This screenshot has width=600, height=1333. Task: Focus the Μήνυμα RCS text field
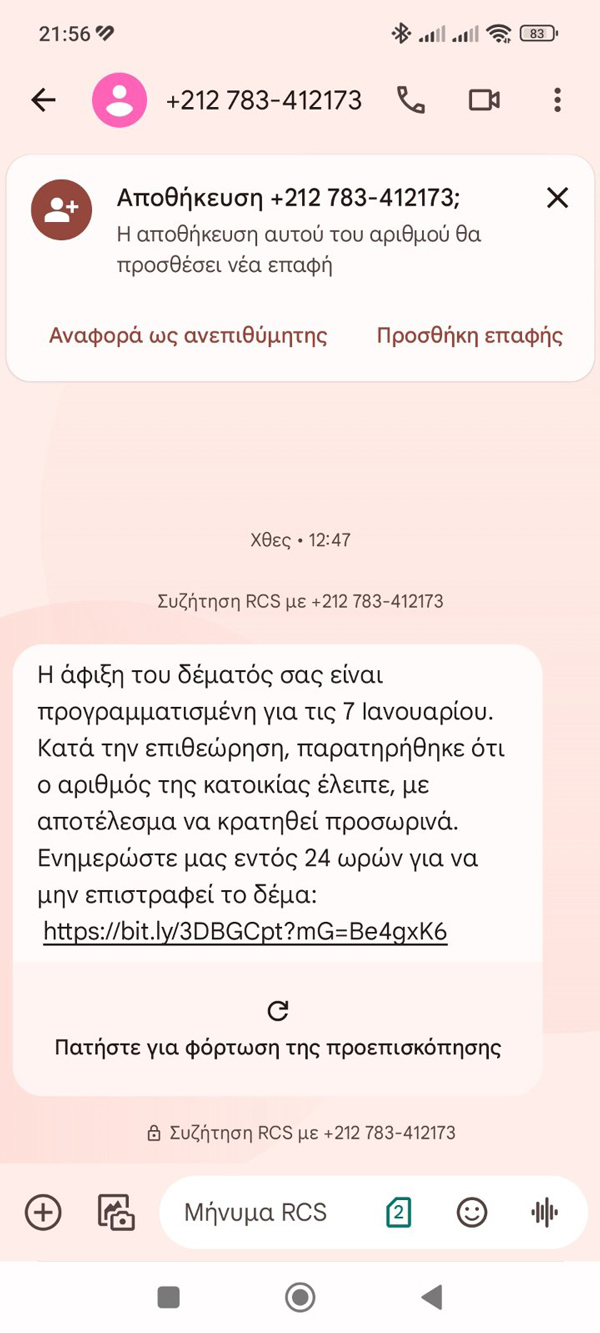pyautogui.click(x=270, y=1212)
